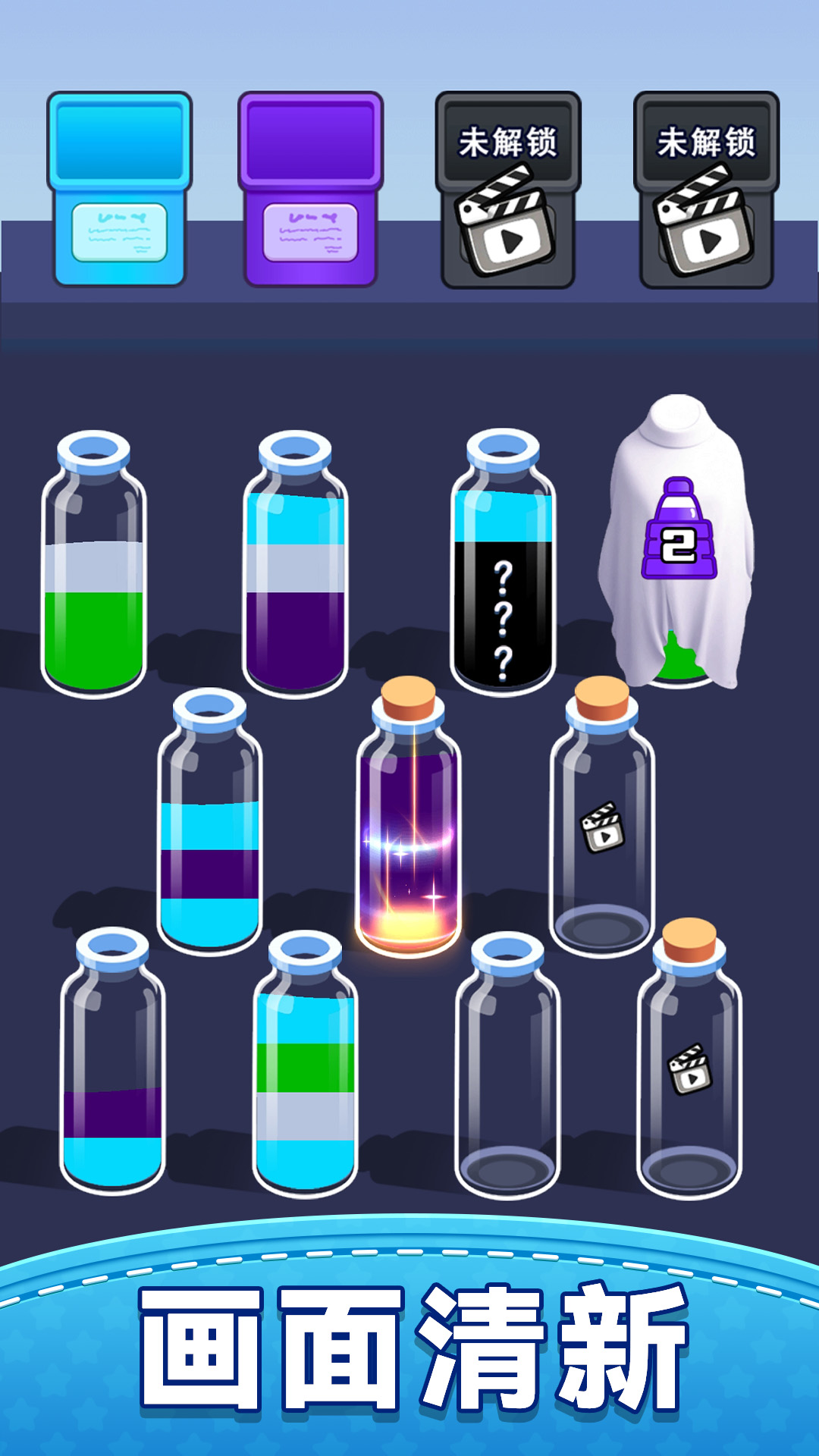
Task: Tap the bottle hiding layers behind question marks
Action: pos(503,562)
